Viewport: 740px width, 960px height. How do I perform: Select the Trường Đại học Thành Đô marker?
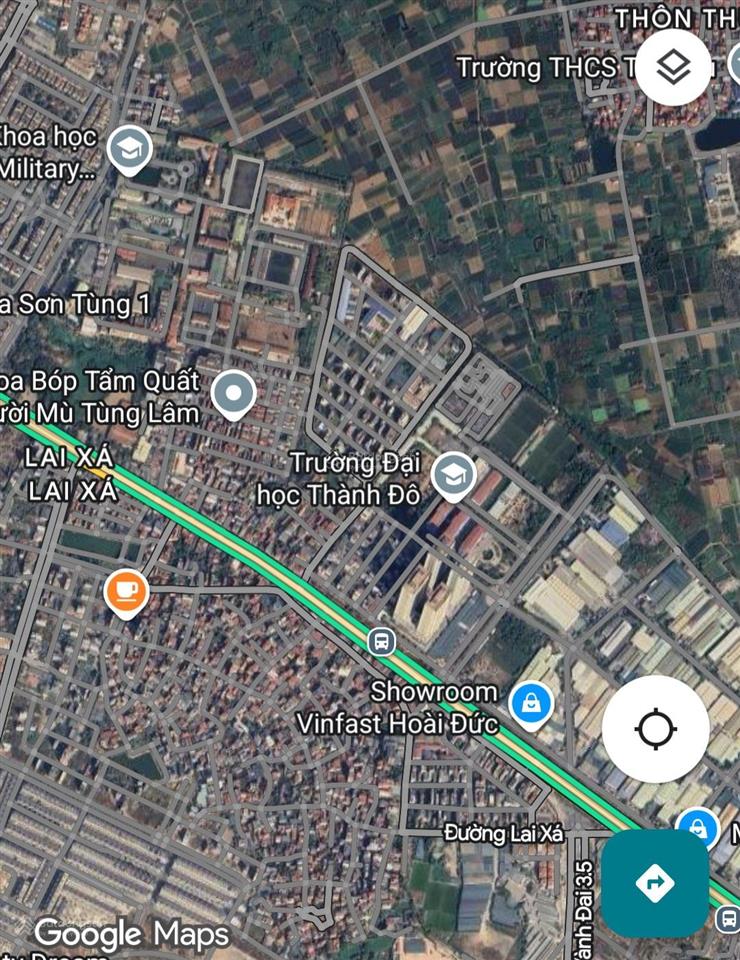(454, 476)
